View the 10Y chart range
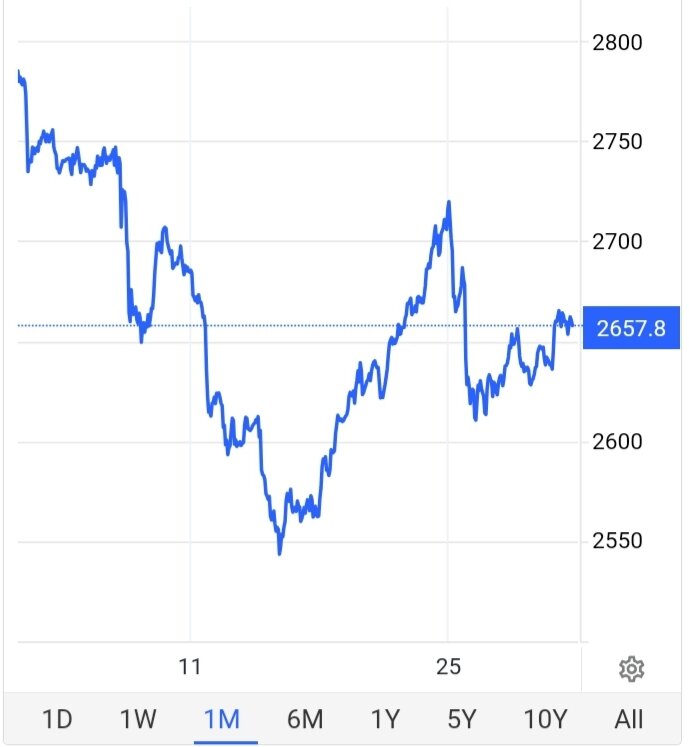Image resolution: width=689 pixels, height=747 pixels. tap(546, 718)
